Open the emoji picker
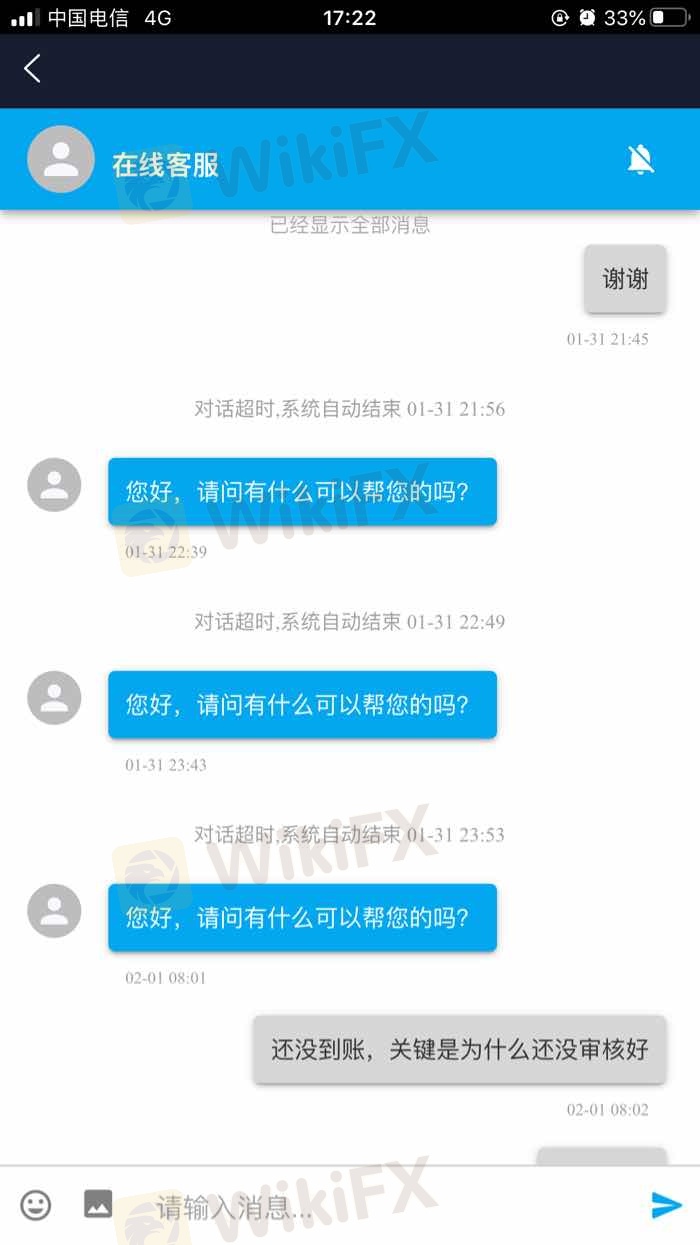This screenshot has height=1245, width=700. tap(36, 1204)
